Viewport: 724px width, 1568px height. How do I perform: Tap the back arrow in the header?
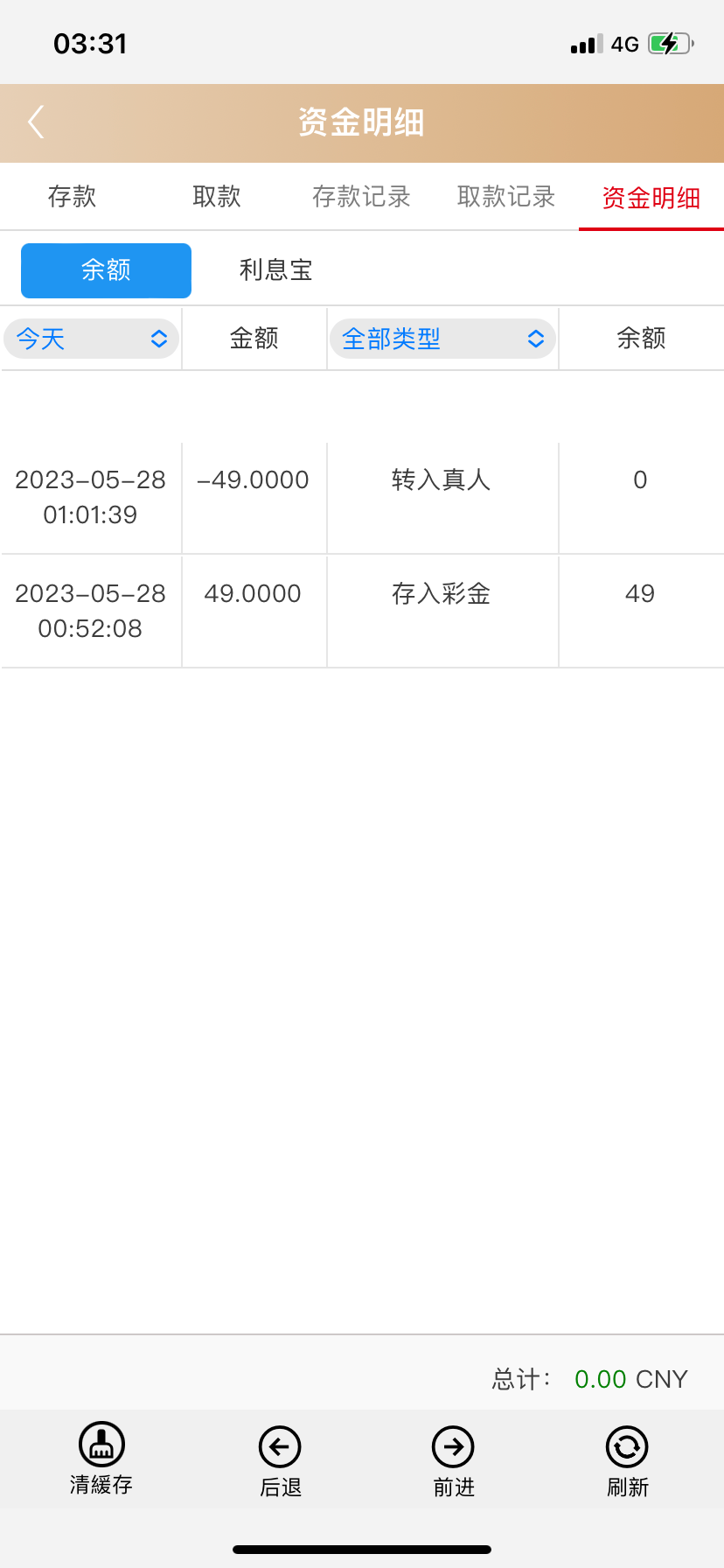[x=35, y=122]
